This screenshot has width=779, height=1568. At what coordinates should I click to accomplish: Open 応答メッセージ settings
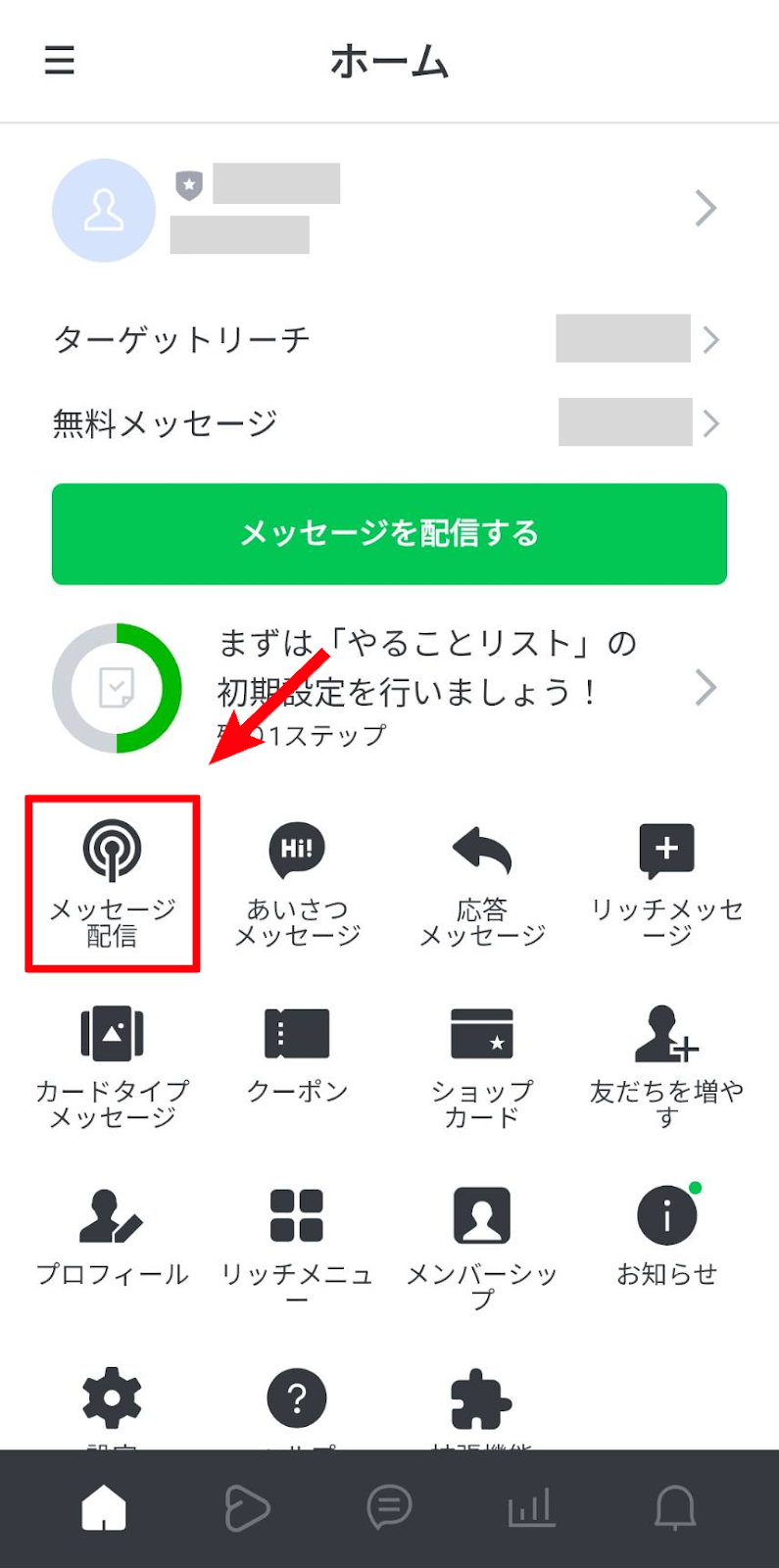(x=481, y=882)
